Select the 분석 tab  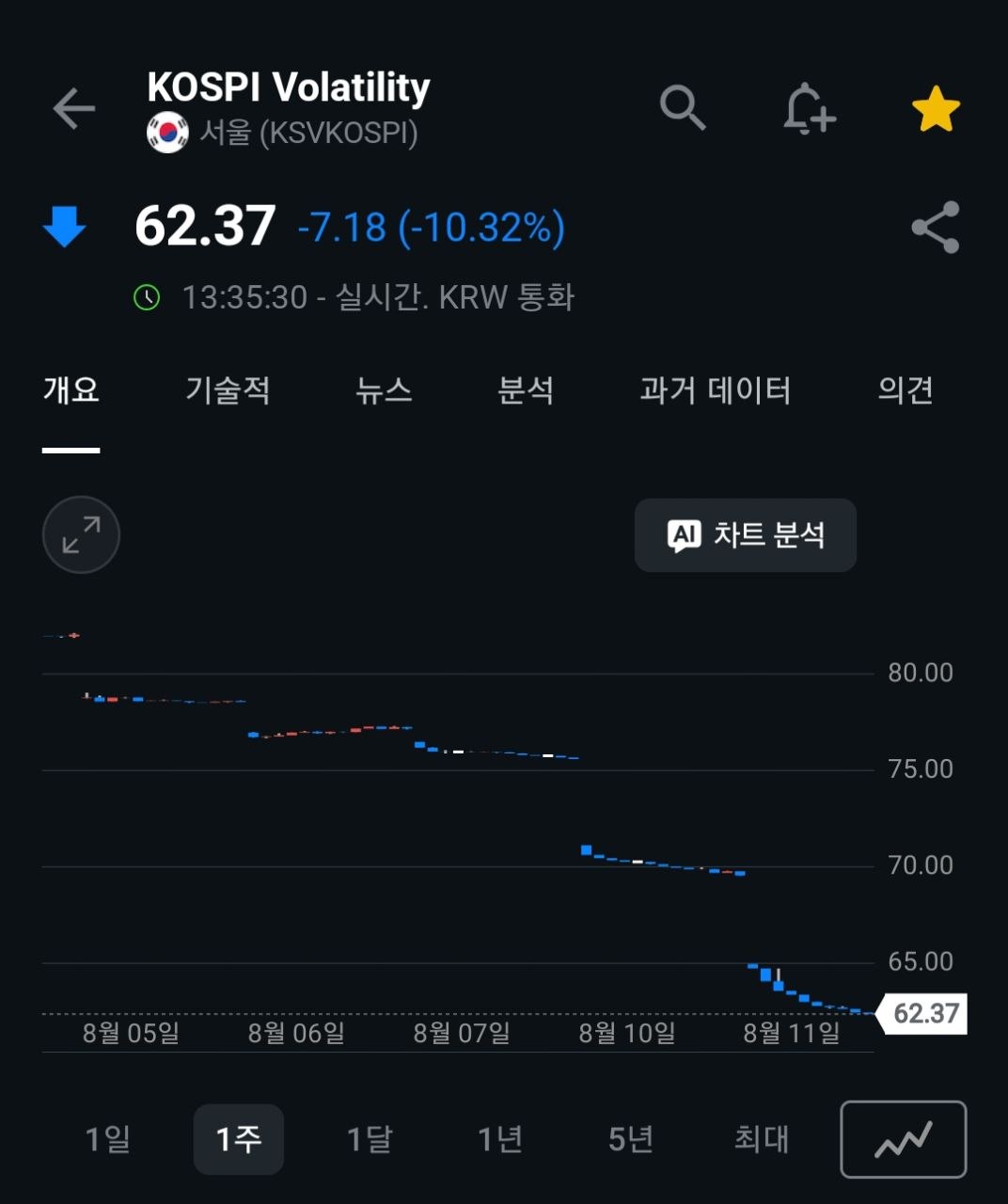pyautogui.click(x=526, y=389)
